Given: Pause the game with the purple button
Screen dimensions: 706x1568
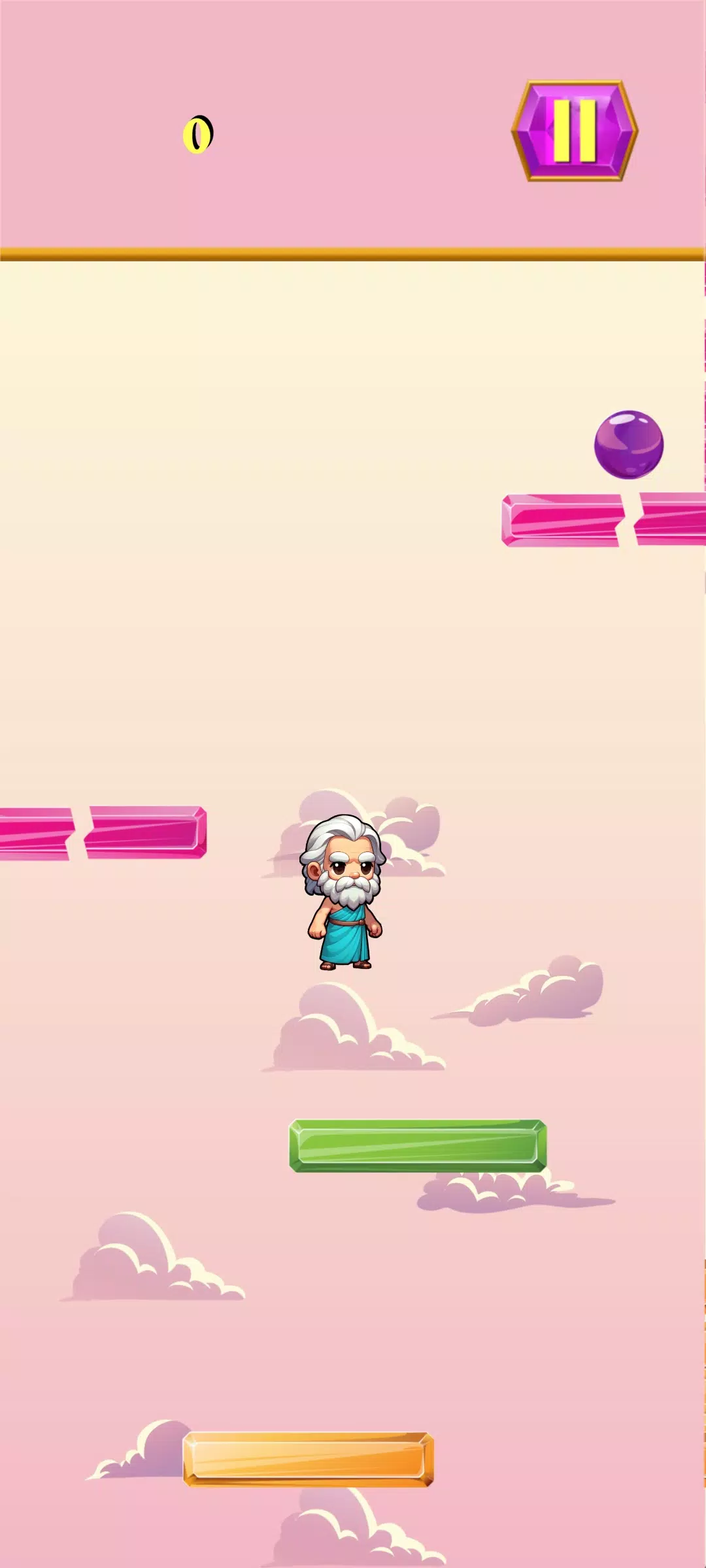Looking at the screenshot, I should click(x=575, y=131).
